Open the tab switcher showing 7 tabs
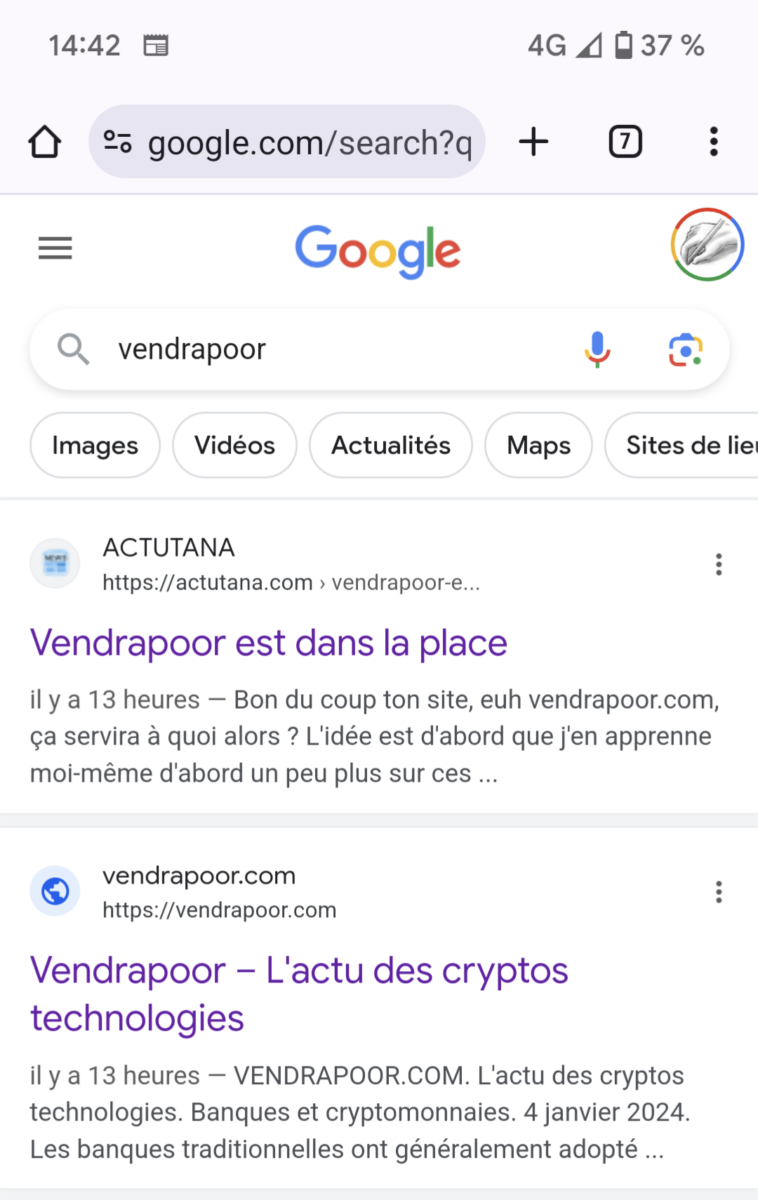Viewport: 758px width, 1200px height. [x=625, y=142]
